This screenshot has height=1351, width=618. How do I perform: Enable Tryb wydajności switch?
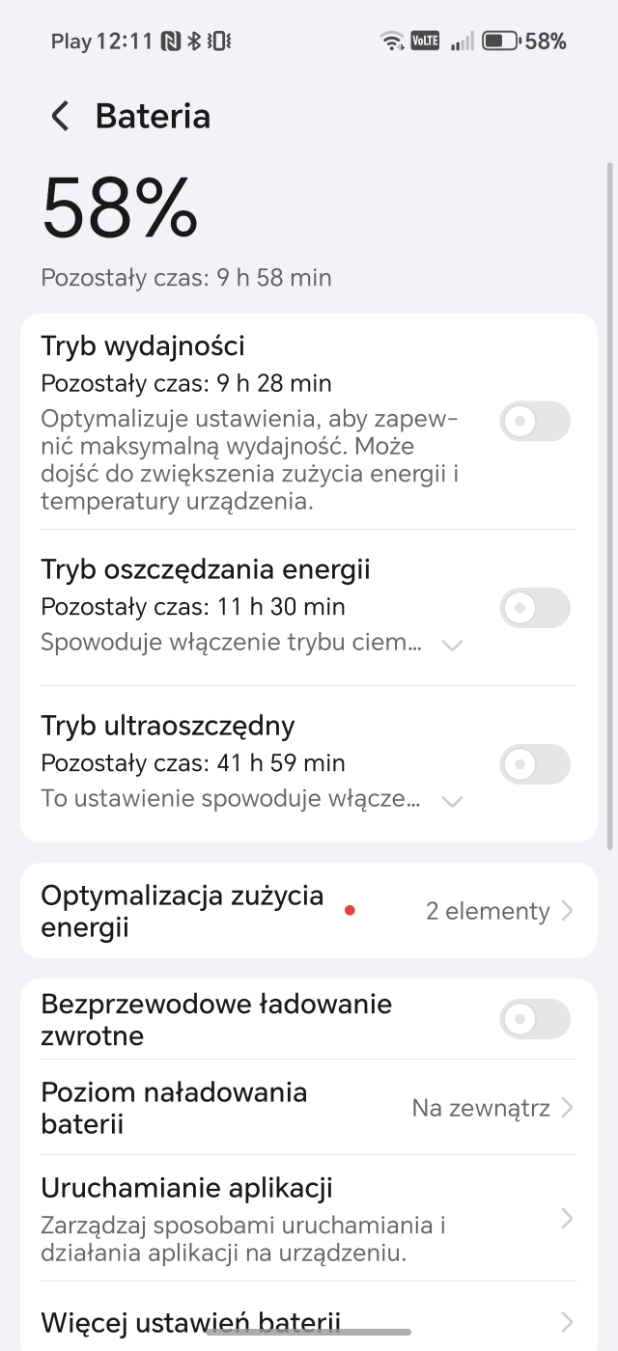534,422
